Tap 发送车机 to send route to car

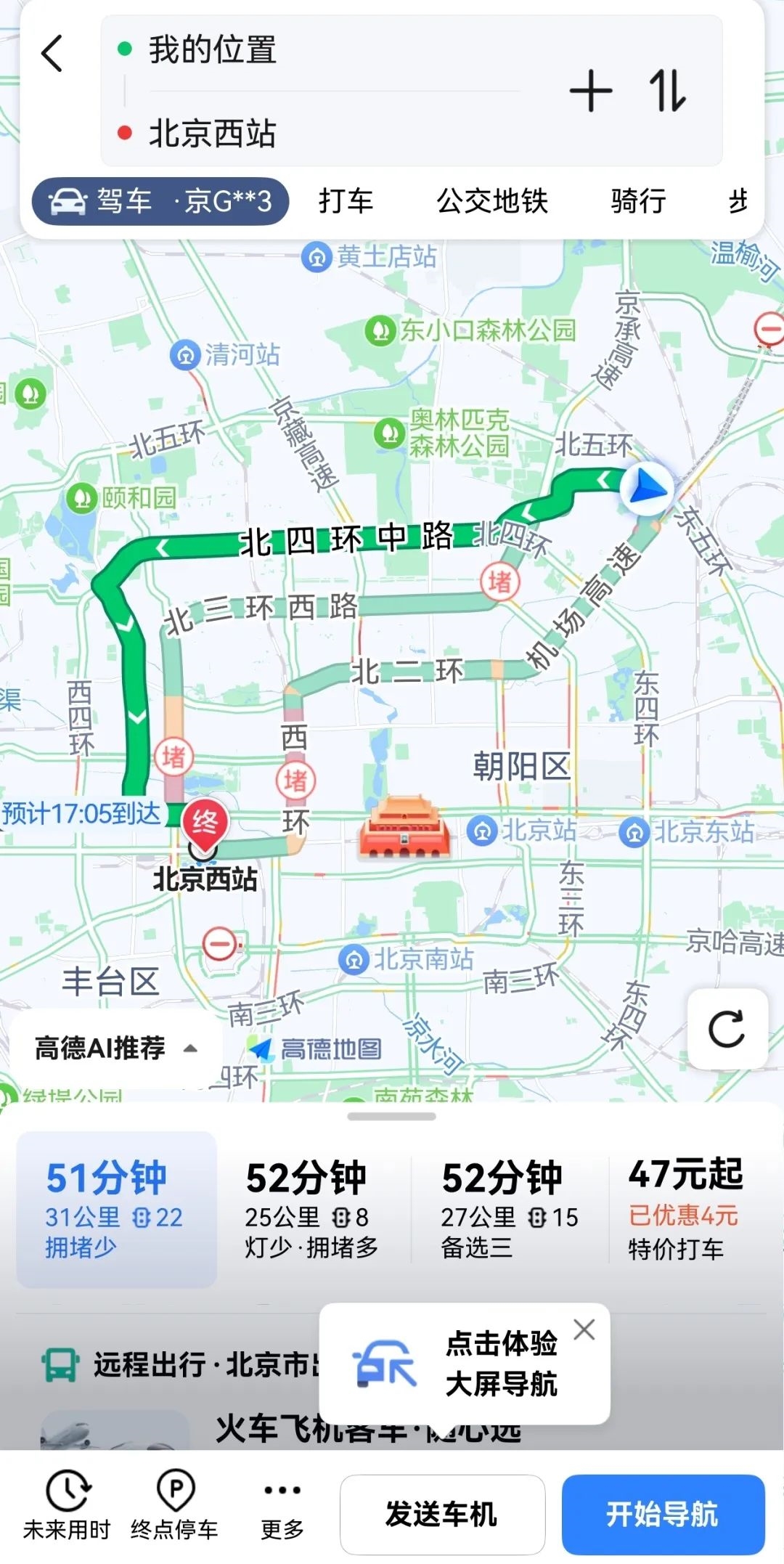442,1514
